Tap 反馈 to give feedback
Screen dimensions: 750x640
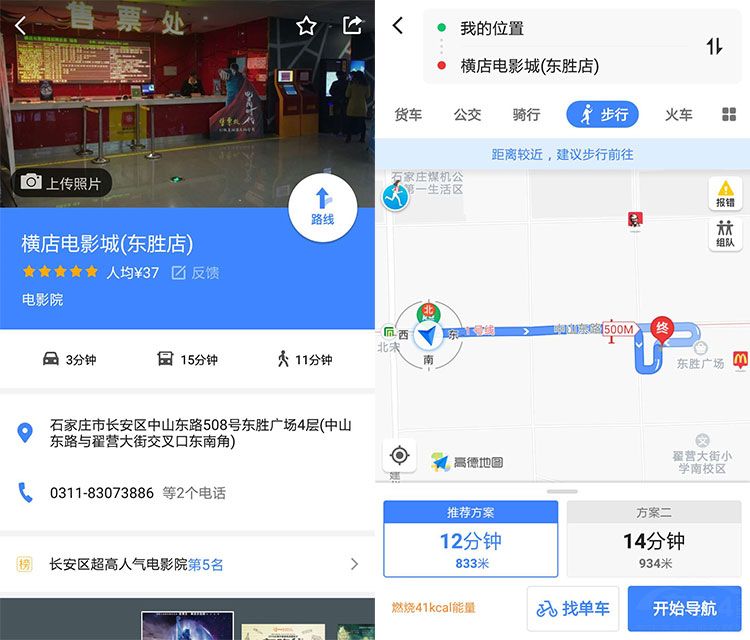point(195,272)
